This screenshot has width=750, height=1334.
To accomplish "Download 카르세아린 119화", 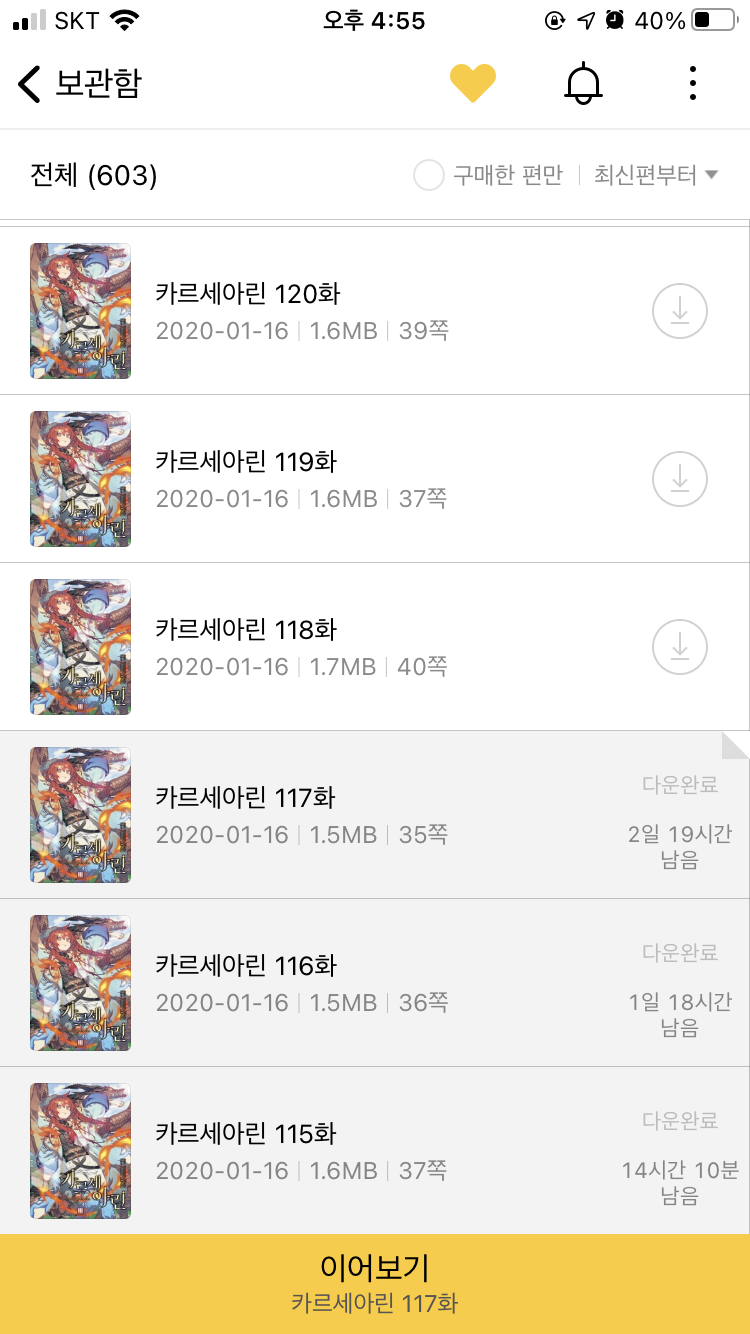I will point(680,480).
